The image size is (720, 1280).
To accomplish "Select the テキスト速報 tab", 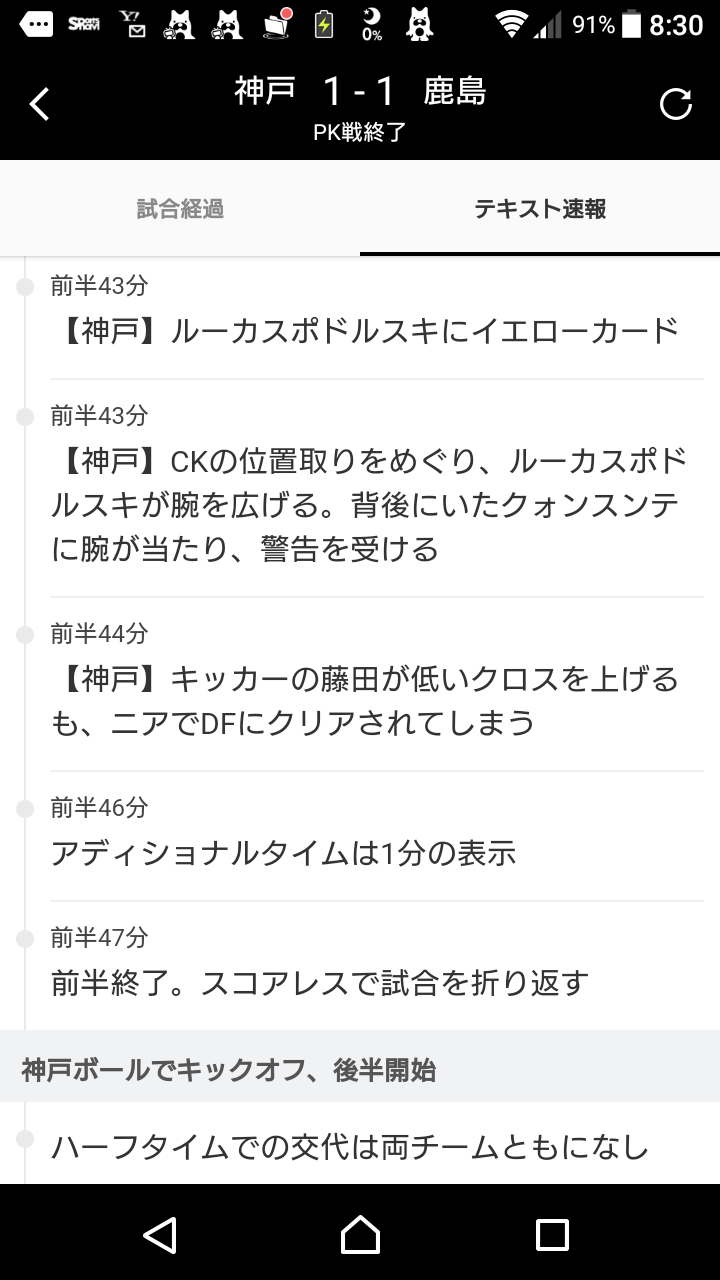I will (540, 209).
